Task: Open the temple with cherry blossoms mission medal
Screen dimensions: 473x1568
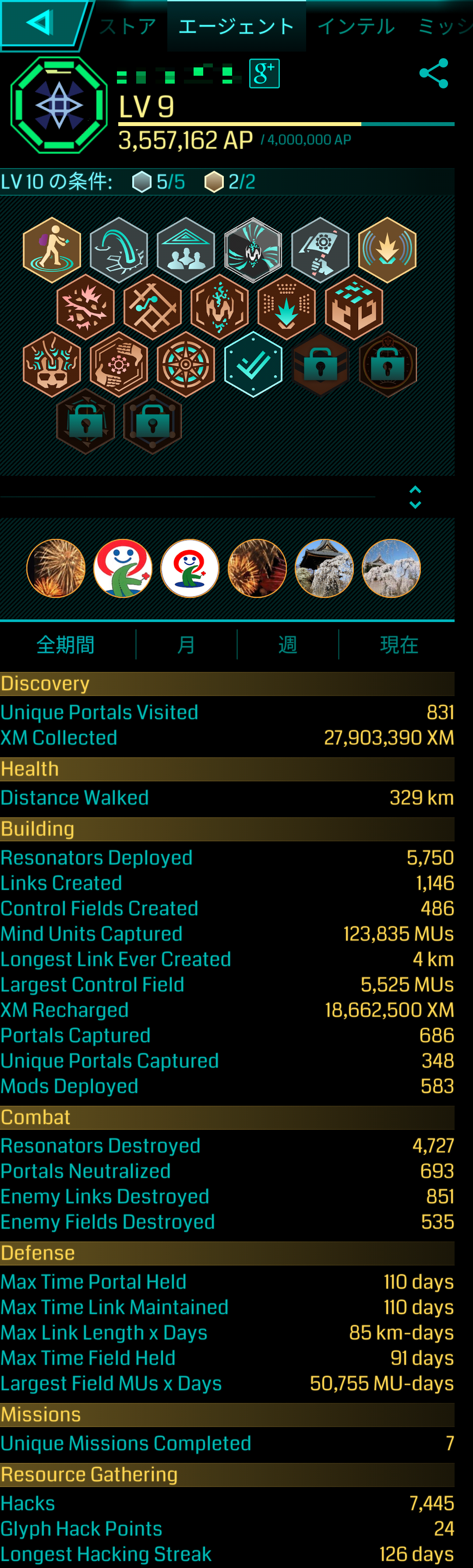Action: click(324, 568)
